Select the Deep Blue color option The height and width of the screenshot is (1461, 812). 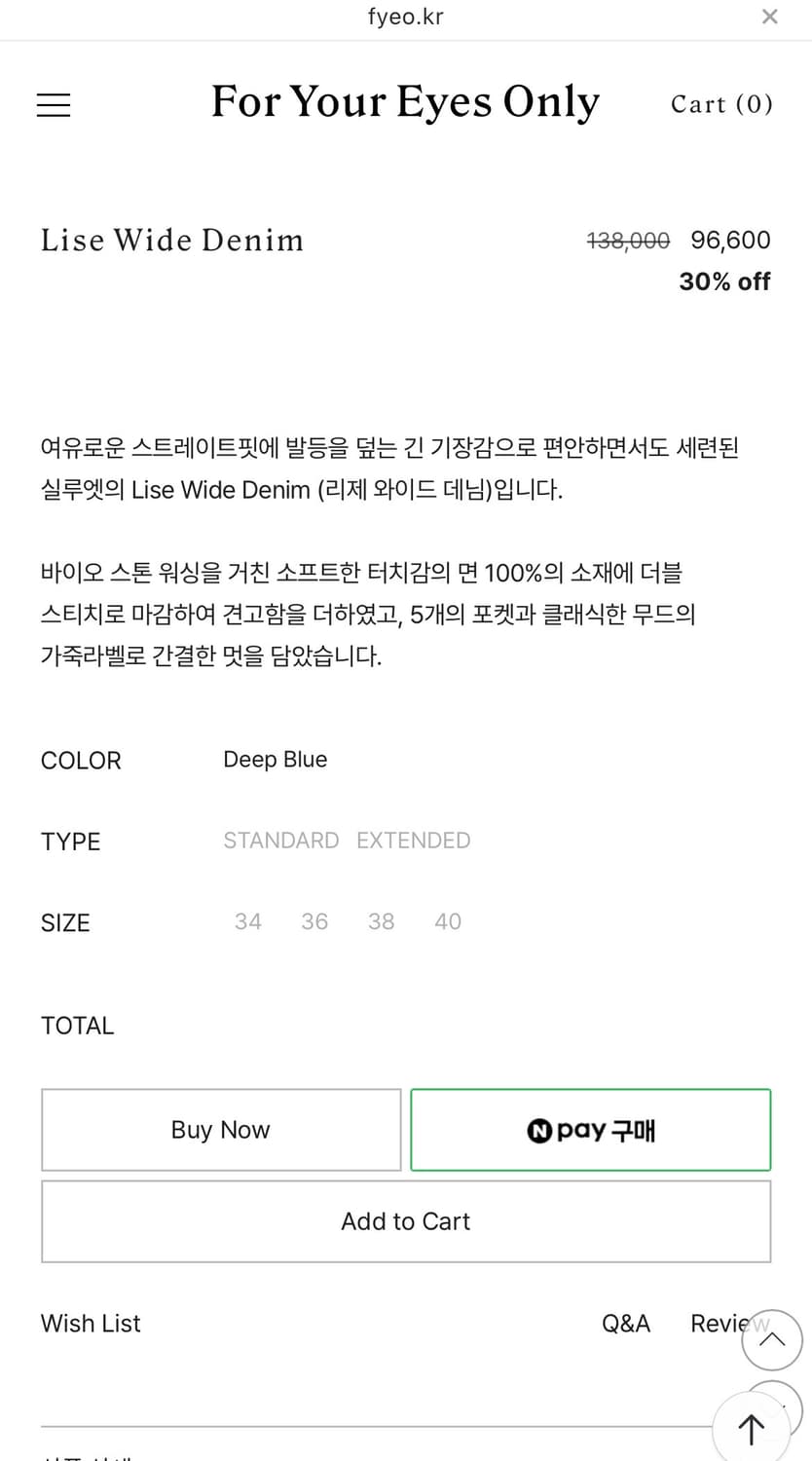[276, 759]
